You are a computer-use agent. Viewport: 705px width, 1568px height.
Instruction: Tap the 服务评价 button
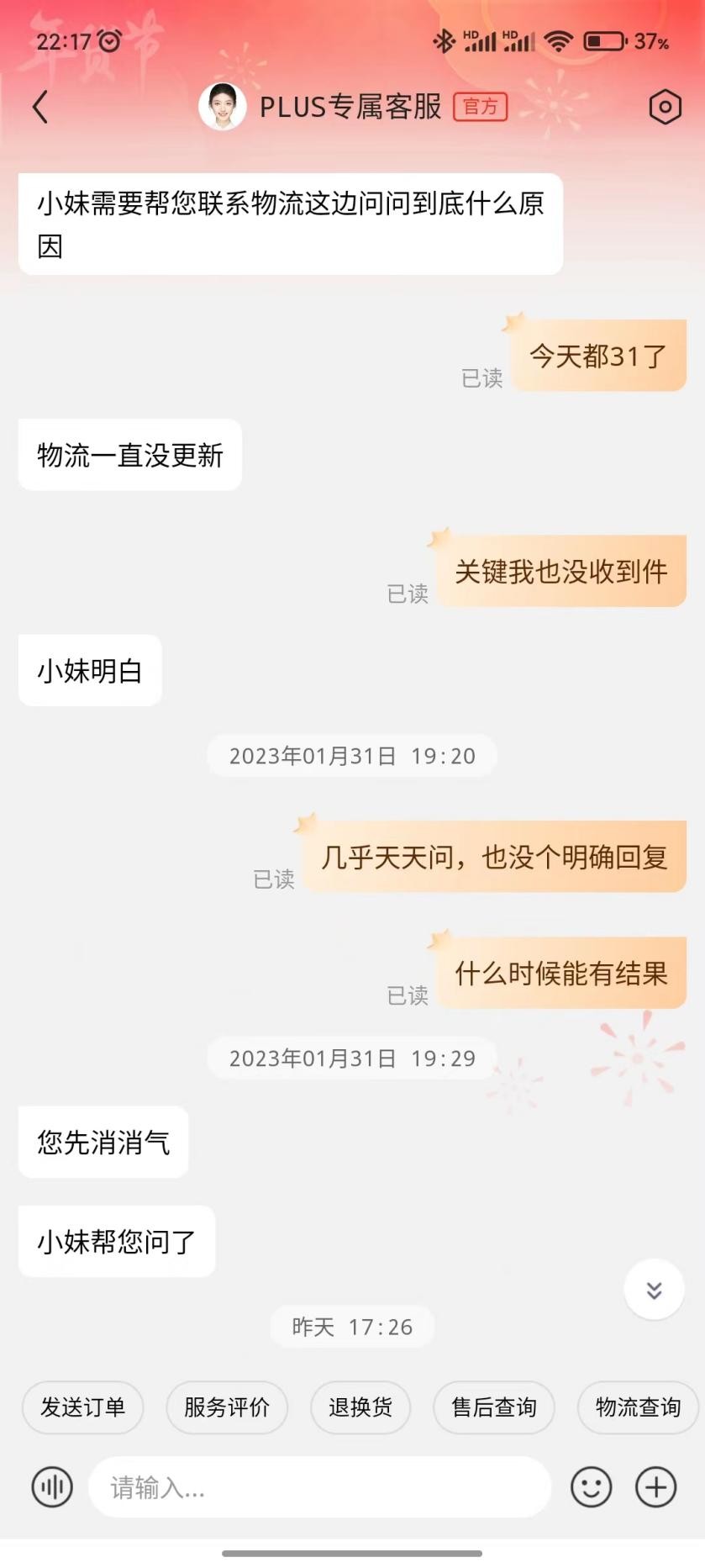(x=226, y=1408)
